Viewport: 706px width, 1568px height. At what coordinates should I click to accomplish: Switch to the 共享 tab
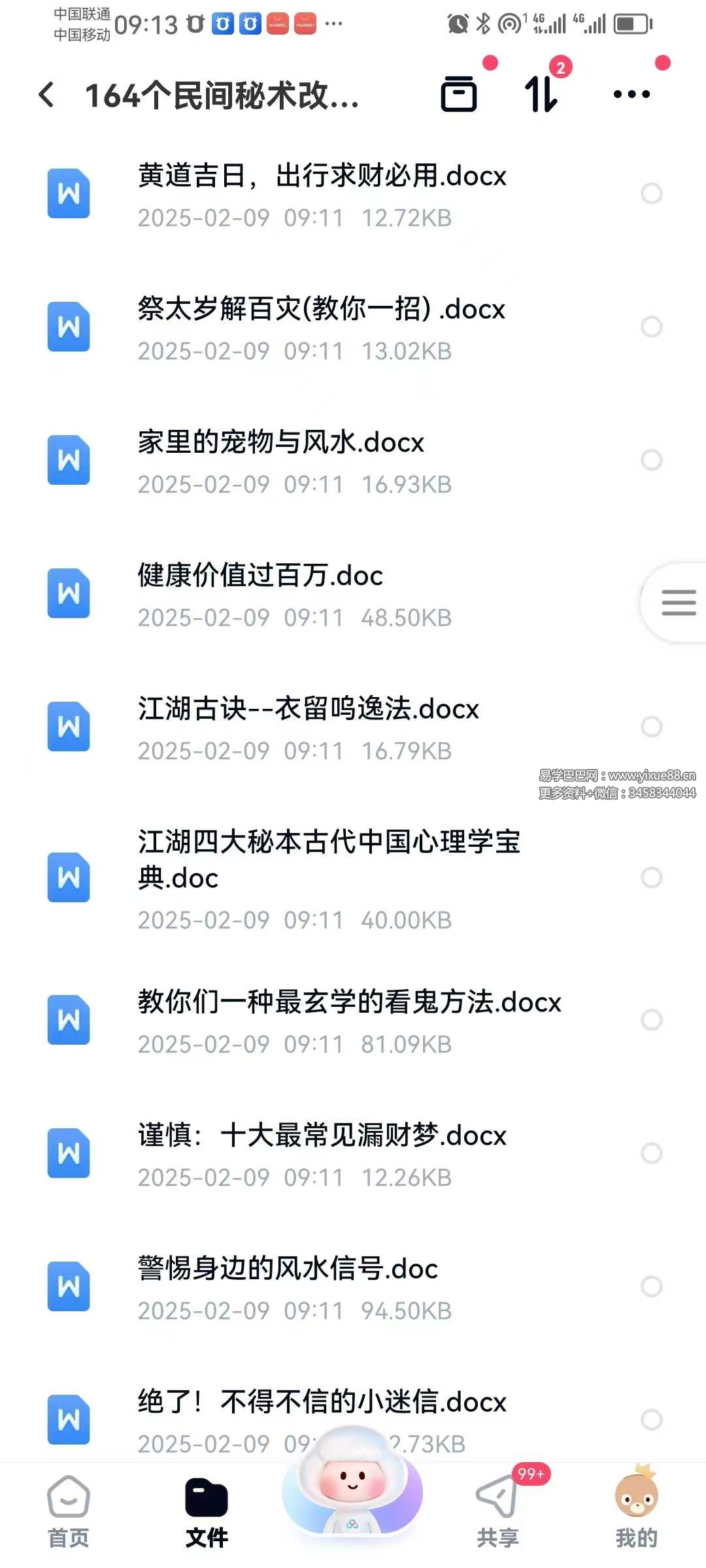pyautogui.click(x=498, y=1512)
